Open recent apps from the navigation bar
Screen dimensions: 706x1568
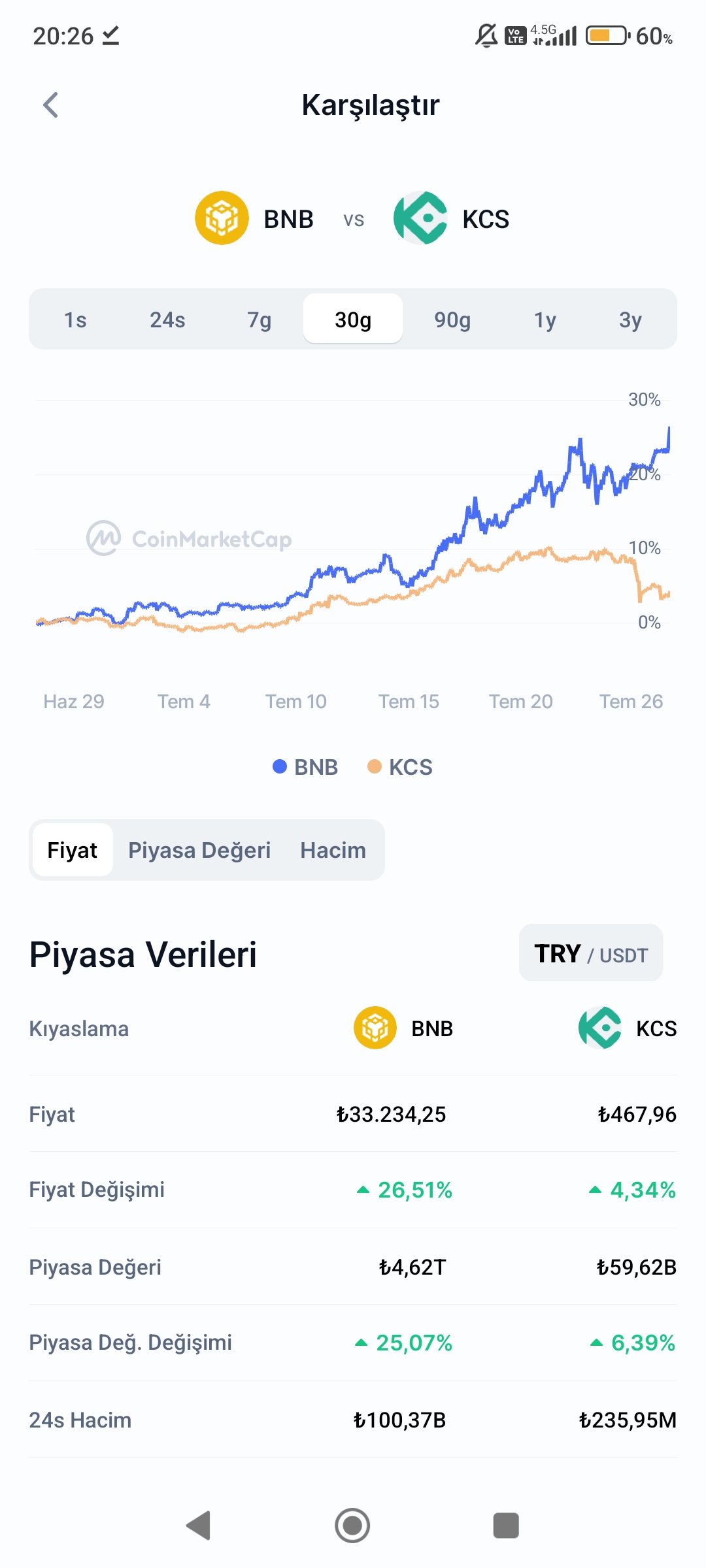505,1526
